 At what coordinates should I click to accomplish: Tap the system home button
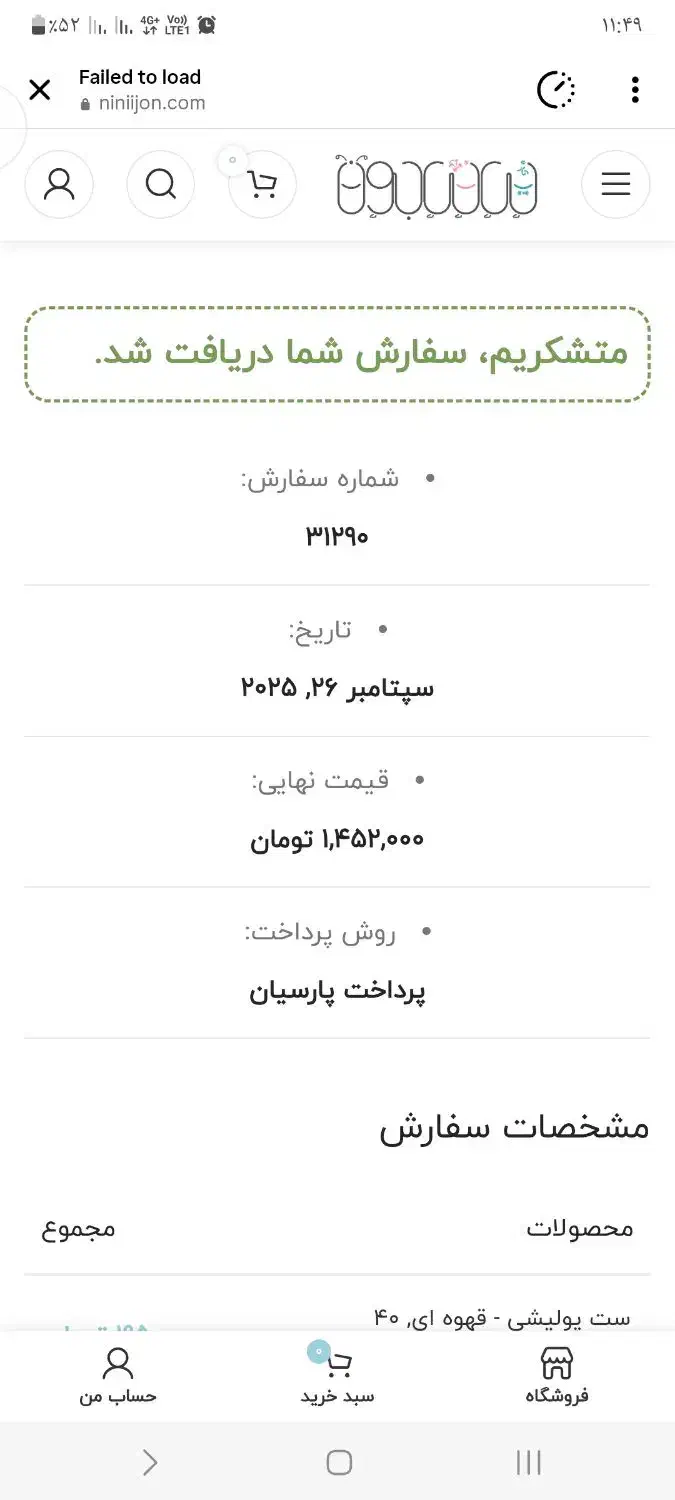point(339,1463)
